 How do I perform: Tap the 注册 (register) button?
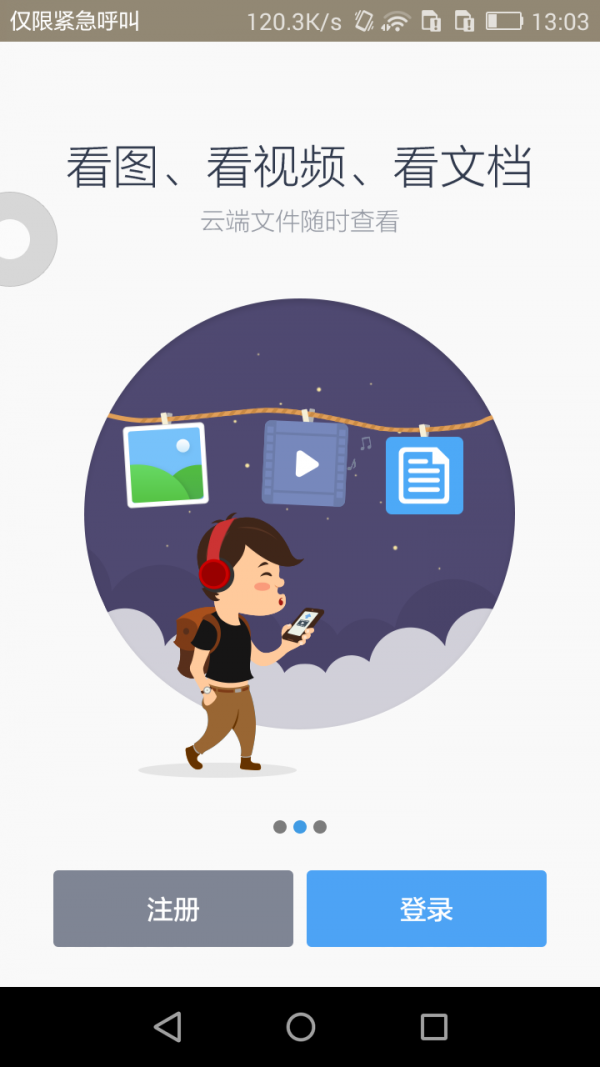click(x=173, y=908)
